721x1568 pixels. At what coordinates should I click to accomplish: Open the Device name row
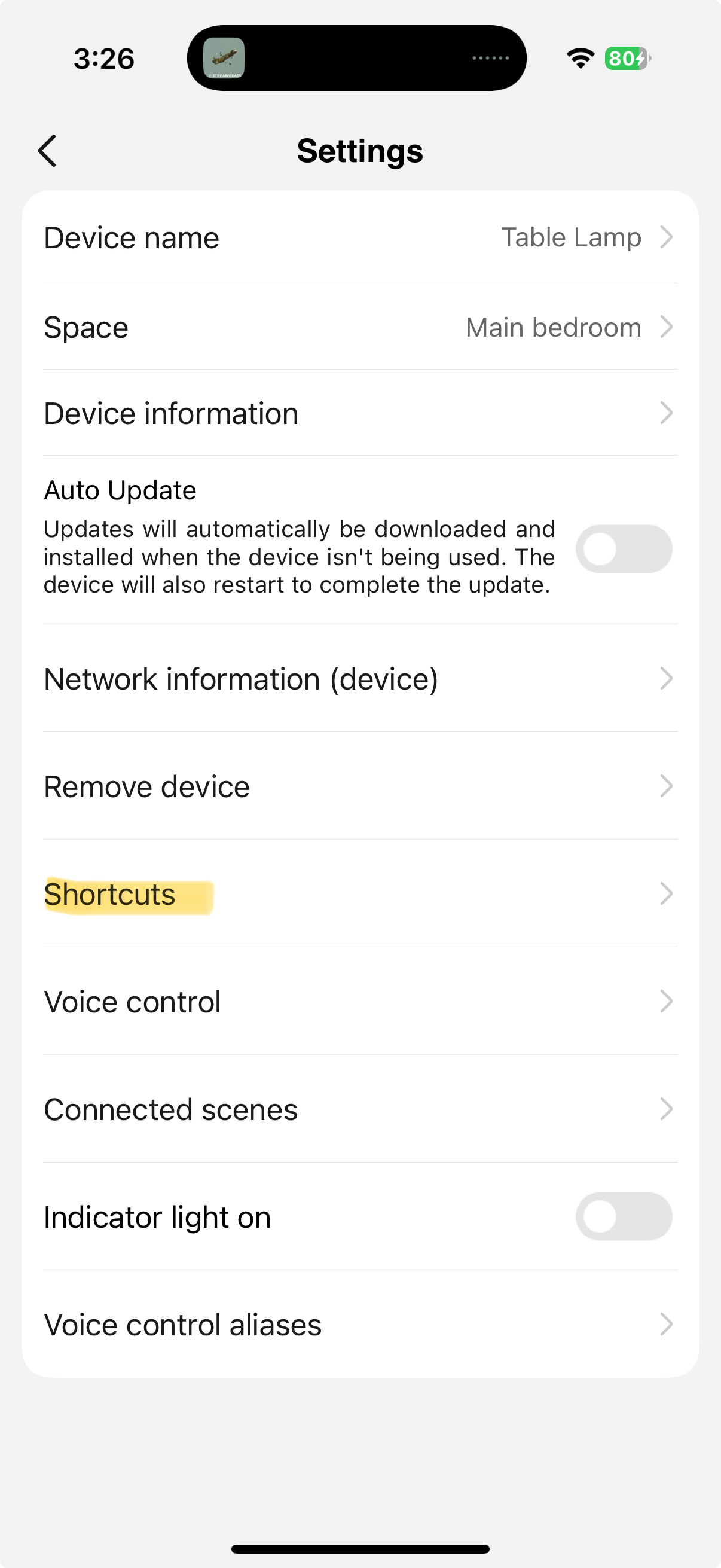coord(360,237)
